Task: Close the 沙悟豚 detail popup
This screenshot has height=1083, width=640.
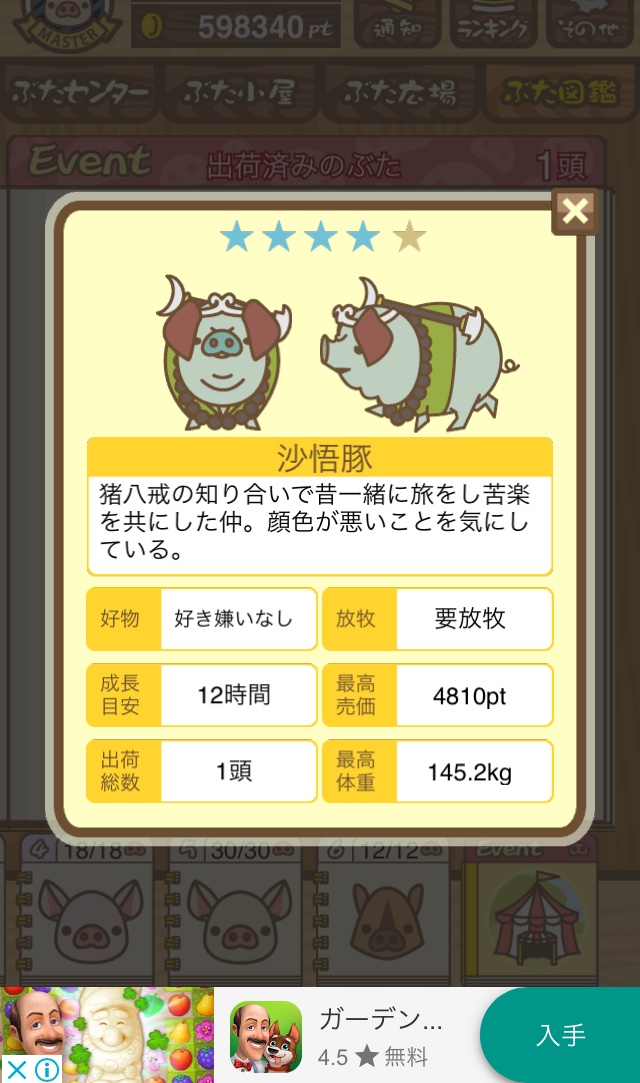Action: pos(575,211)
